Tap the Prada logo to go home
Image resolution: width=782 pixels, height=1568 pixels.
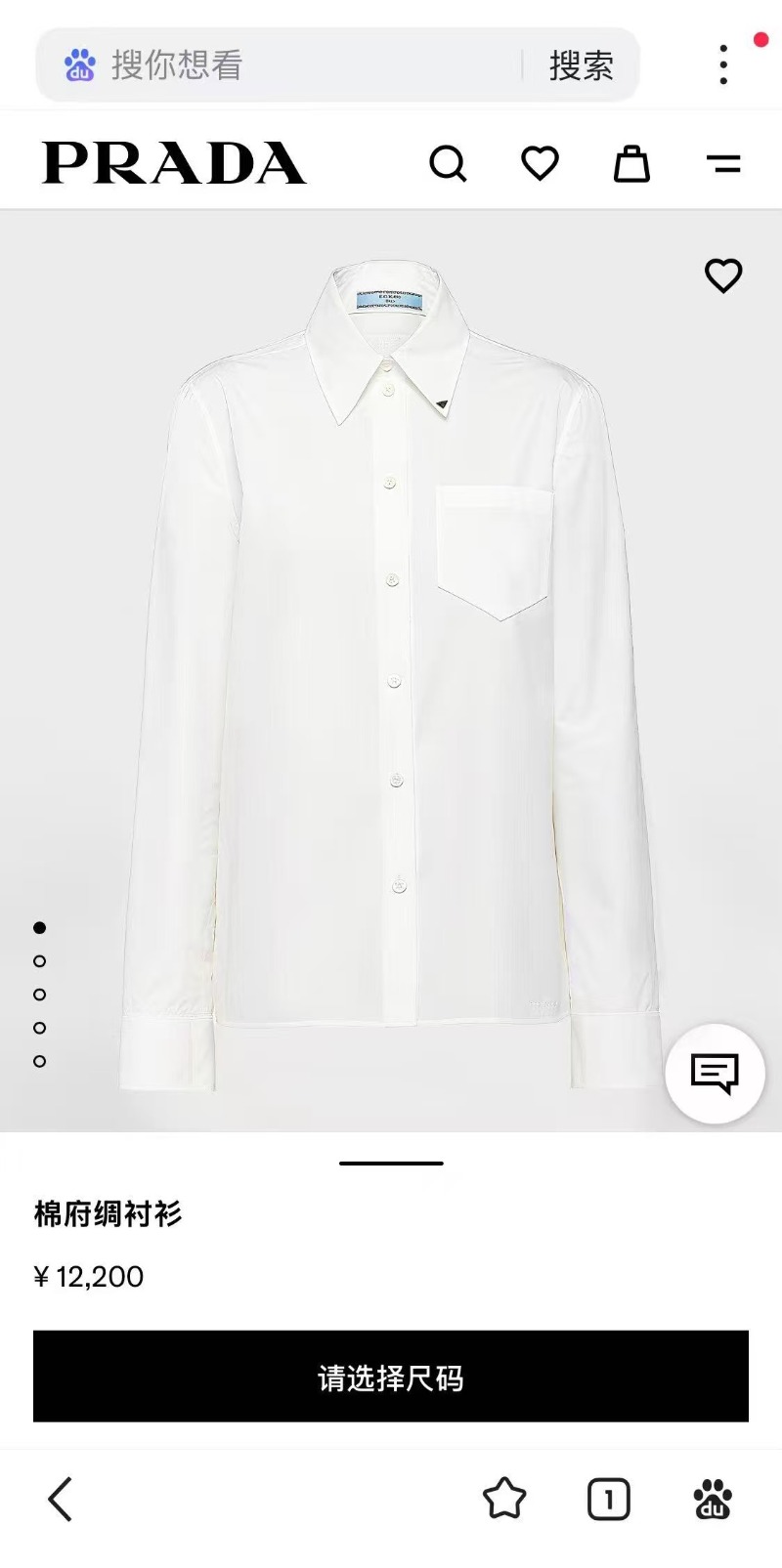point(174,163)
